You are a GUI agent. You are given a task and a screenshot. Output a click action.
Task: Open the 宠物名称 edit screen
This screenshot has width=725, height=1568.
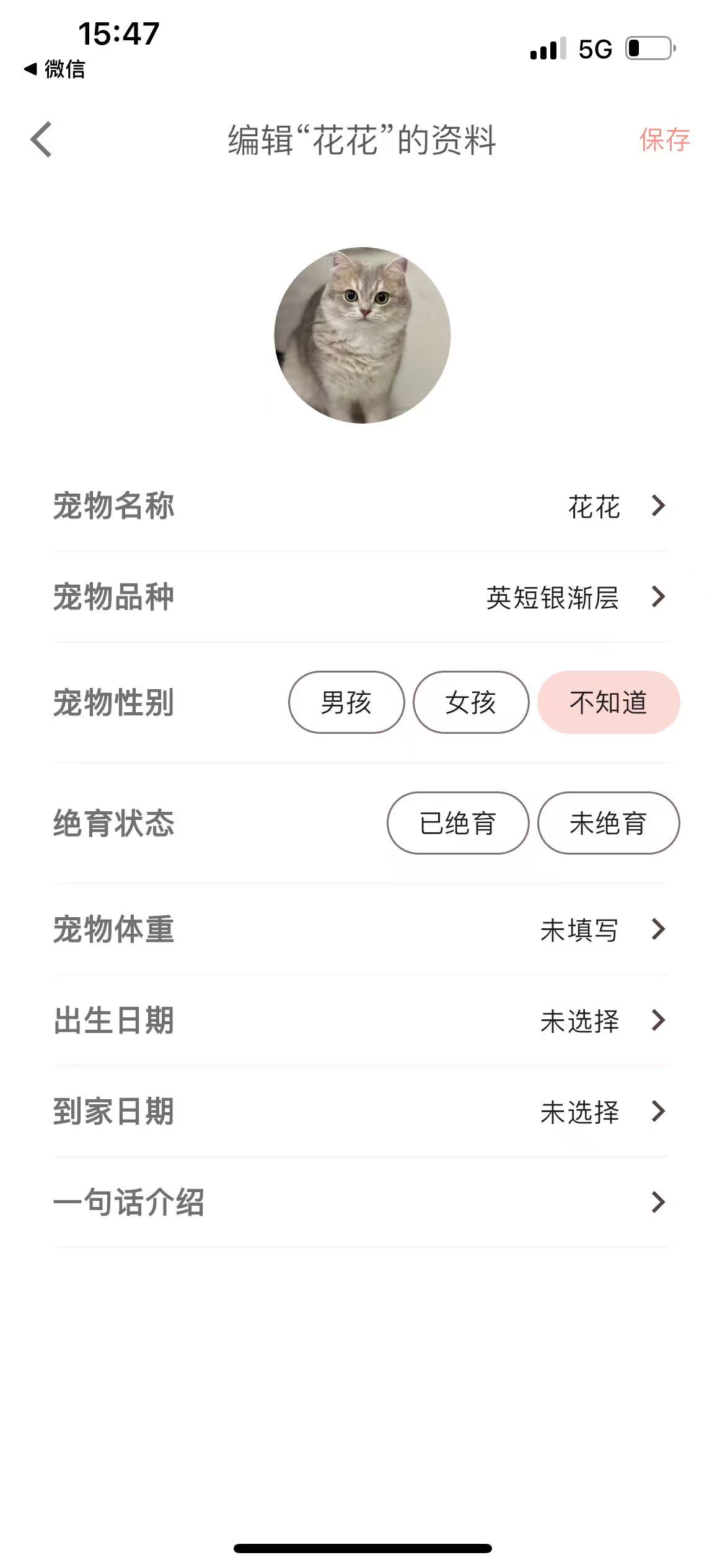[x=362, y=506]
